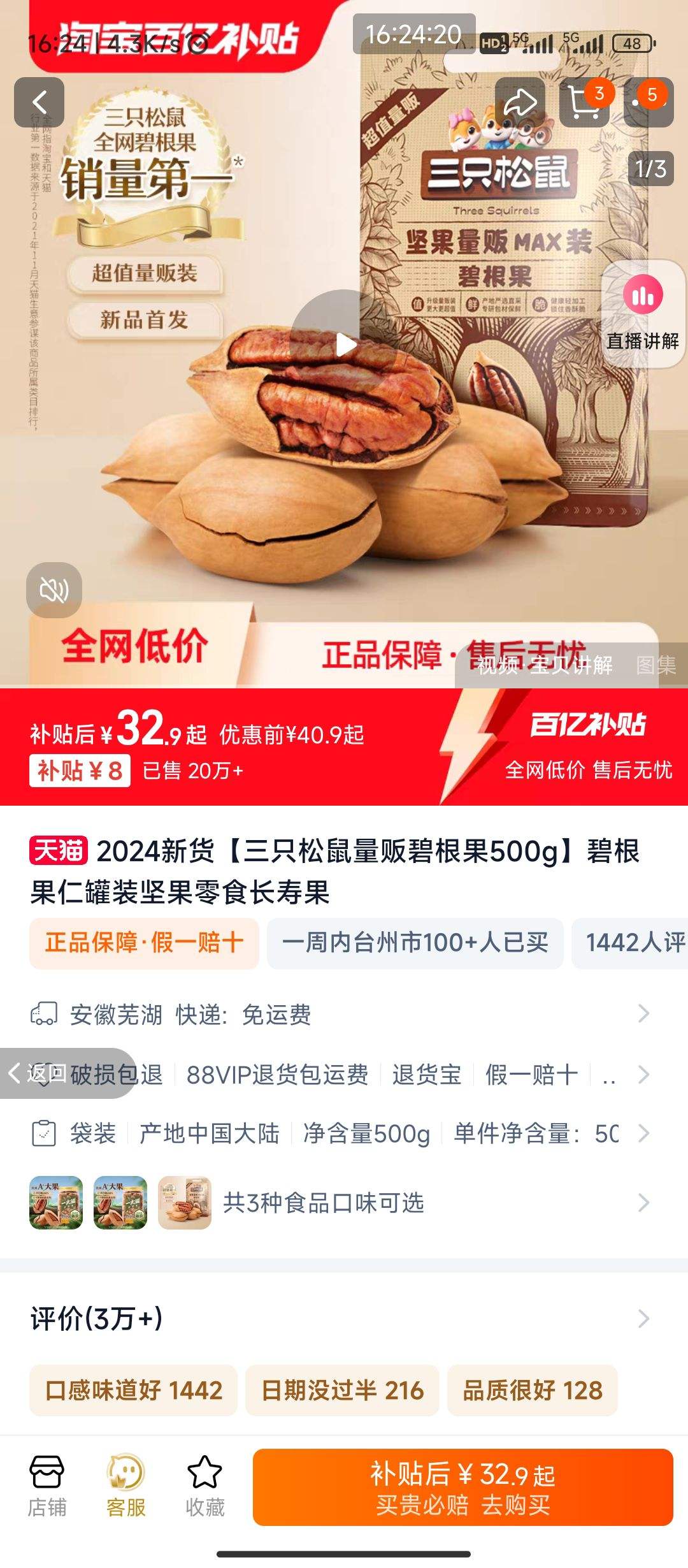Open the share arrow icon
The width and height of the screenshot is (688, 1568).
[520, 99]
